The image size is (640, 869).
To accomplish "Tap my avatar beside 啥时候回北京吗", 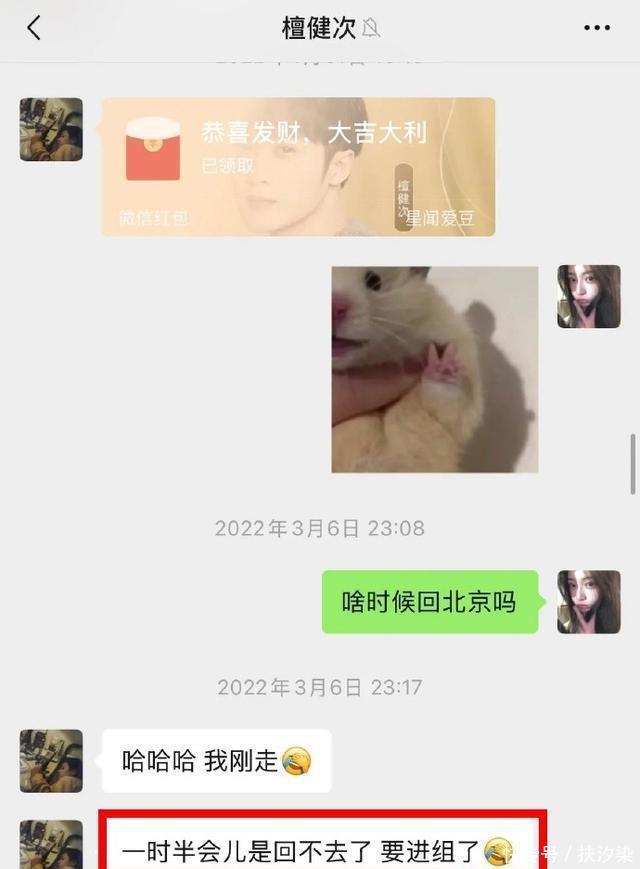I will pos(588,602).
